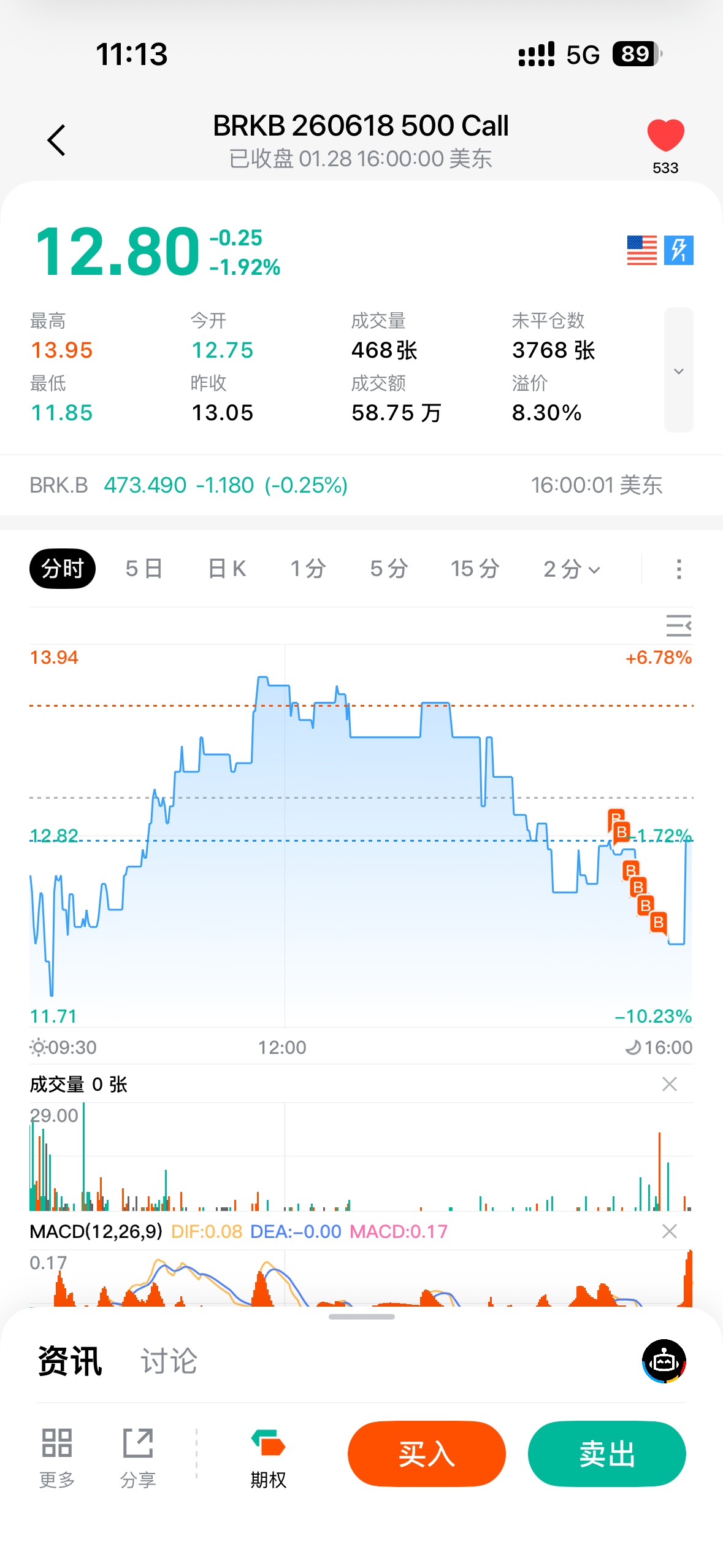The width and height of the screenshot is (723, 1568).
Task: Open the 2分 interval dropdown
Action: pos(571,569)
